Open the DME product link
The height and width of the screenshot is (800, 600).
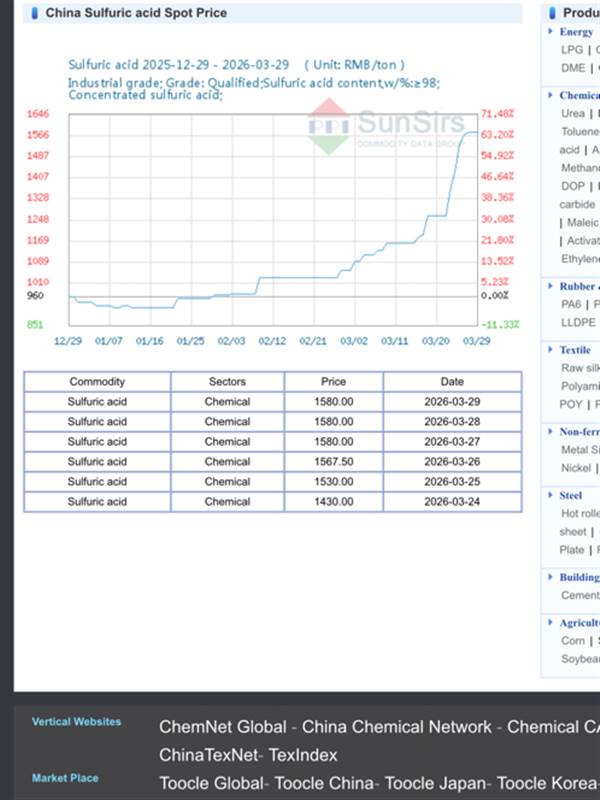[x=572, y=68]
